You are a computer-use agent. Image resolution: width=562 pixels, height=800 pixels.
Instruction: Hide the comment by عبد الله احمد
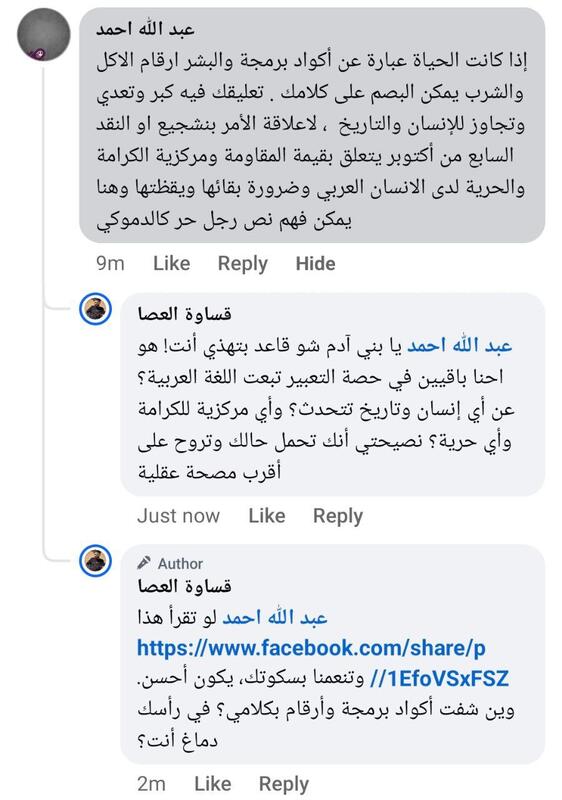tap(315, 264)
